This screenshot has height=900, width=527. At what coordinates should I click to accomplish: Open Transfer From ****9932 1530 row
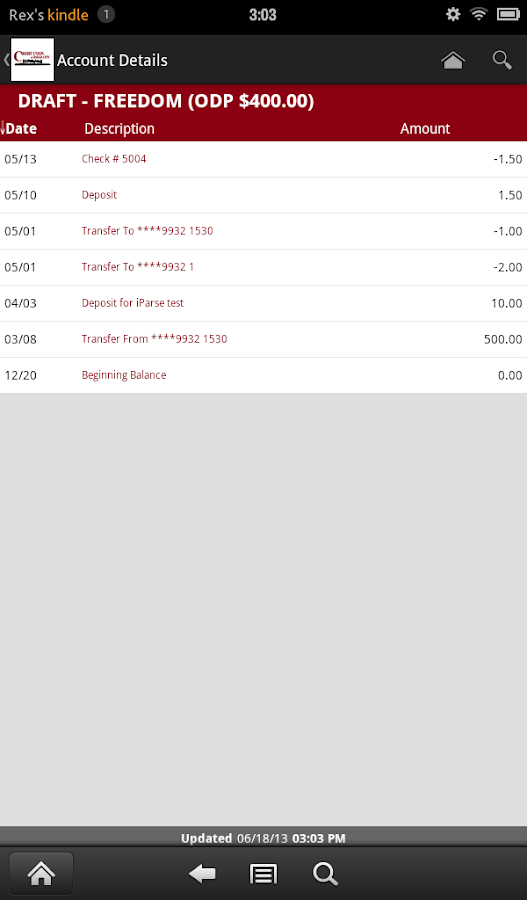(264, 339)
